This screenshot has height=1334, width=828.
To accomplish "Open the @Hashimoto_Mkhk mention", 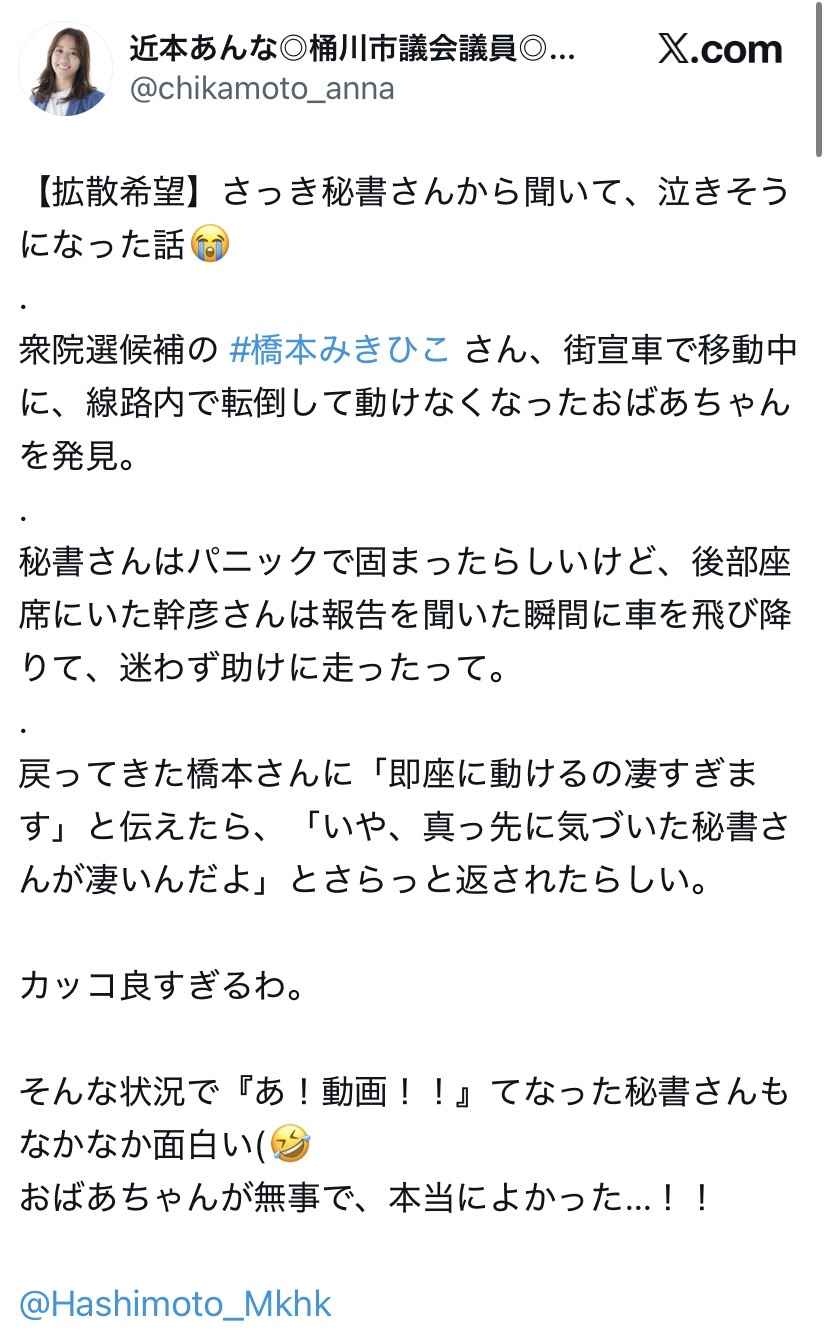I will (x=176, y=1304).
